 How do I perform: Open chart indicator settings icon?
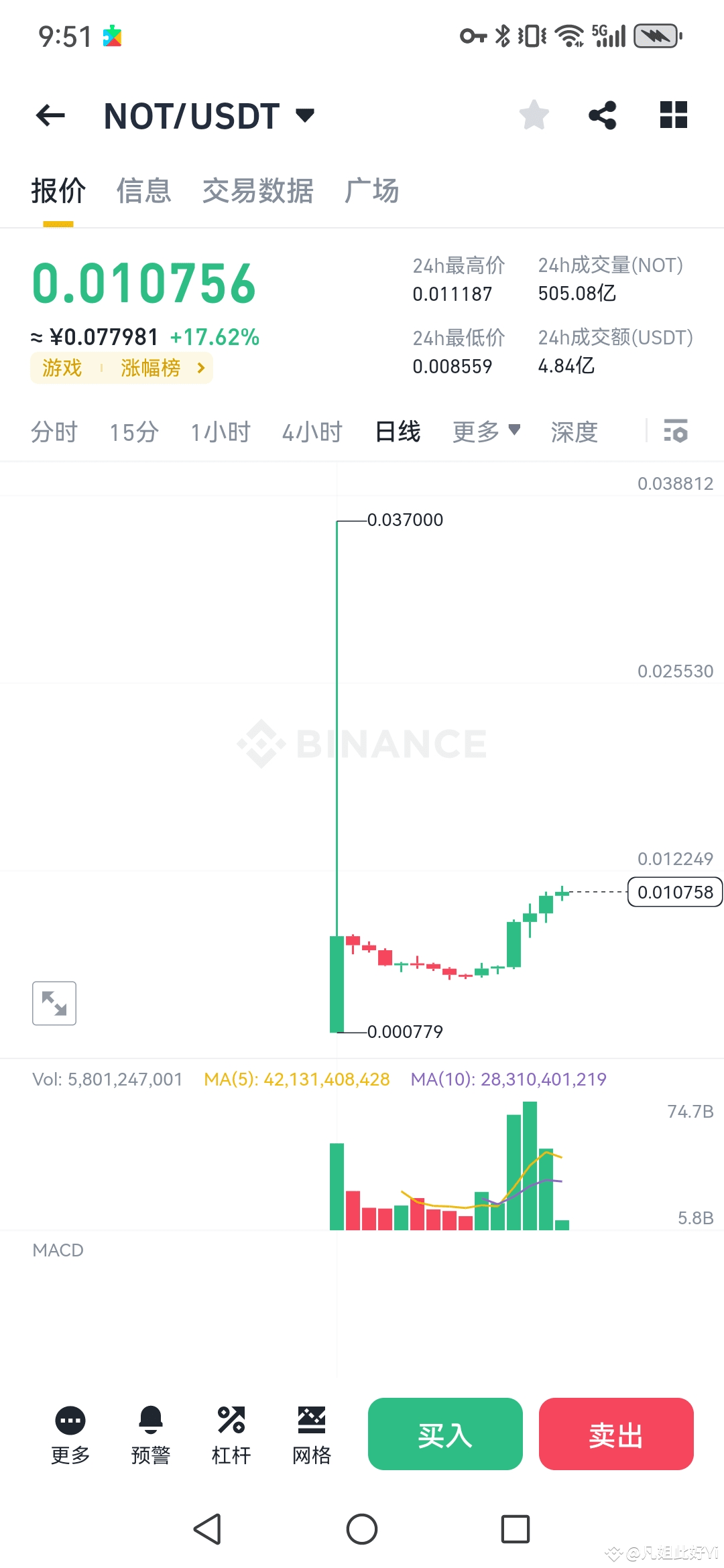pyautogui.click(x=676, y=431)
